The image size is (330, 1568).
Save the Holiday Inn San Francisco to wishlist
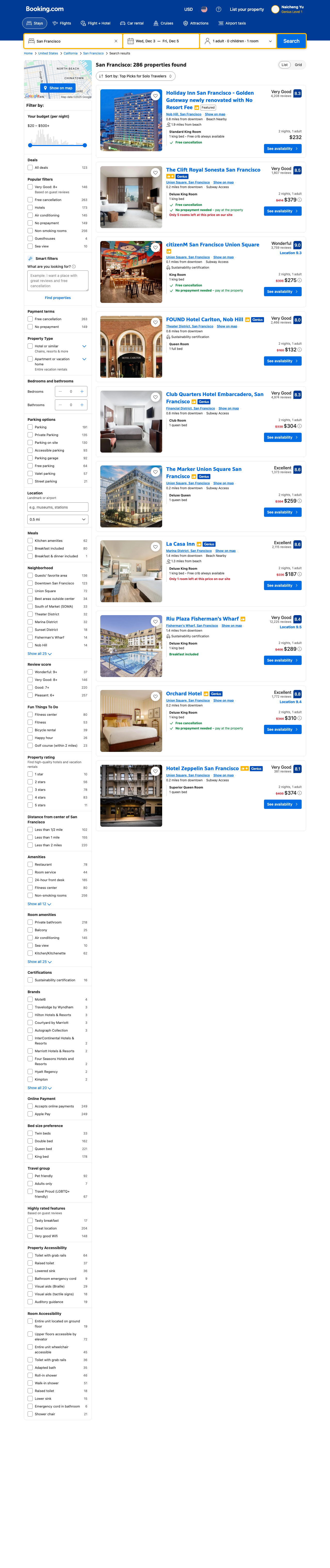coord(155,95)
